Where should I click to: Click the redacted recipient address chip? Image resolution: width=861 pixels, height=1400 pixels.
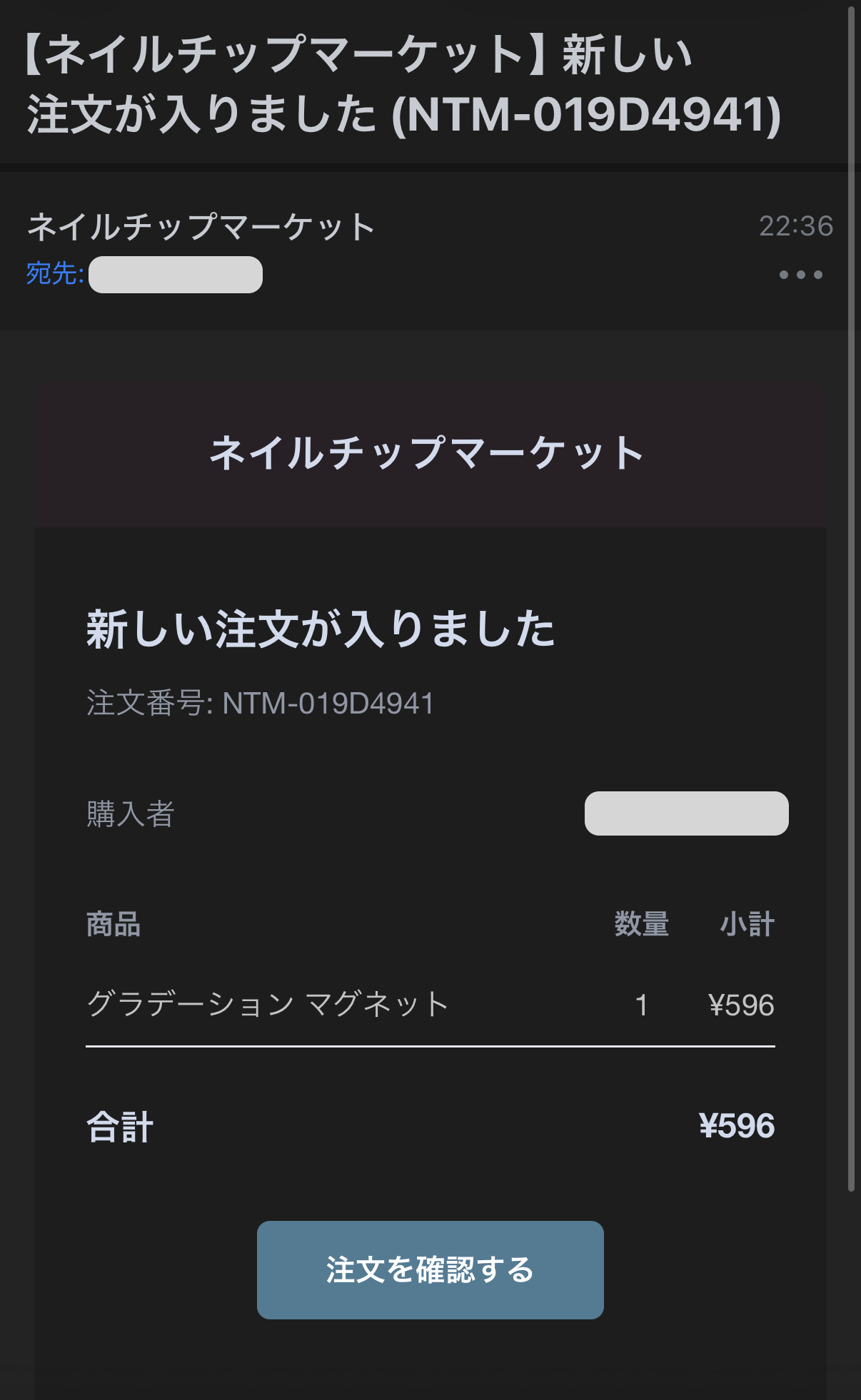point(176,274)
